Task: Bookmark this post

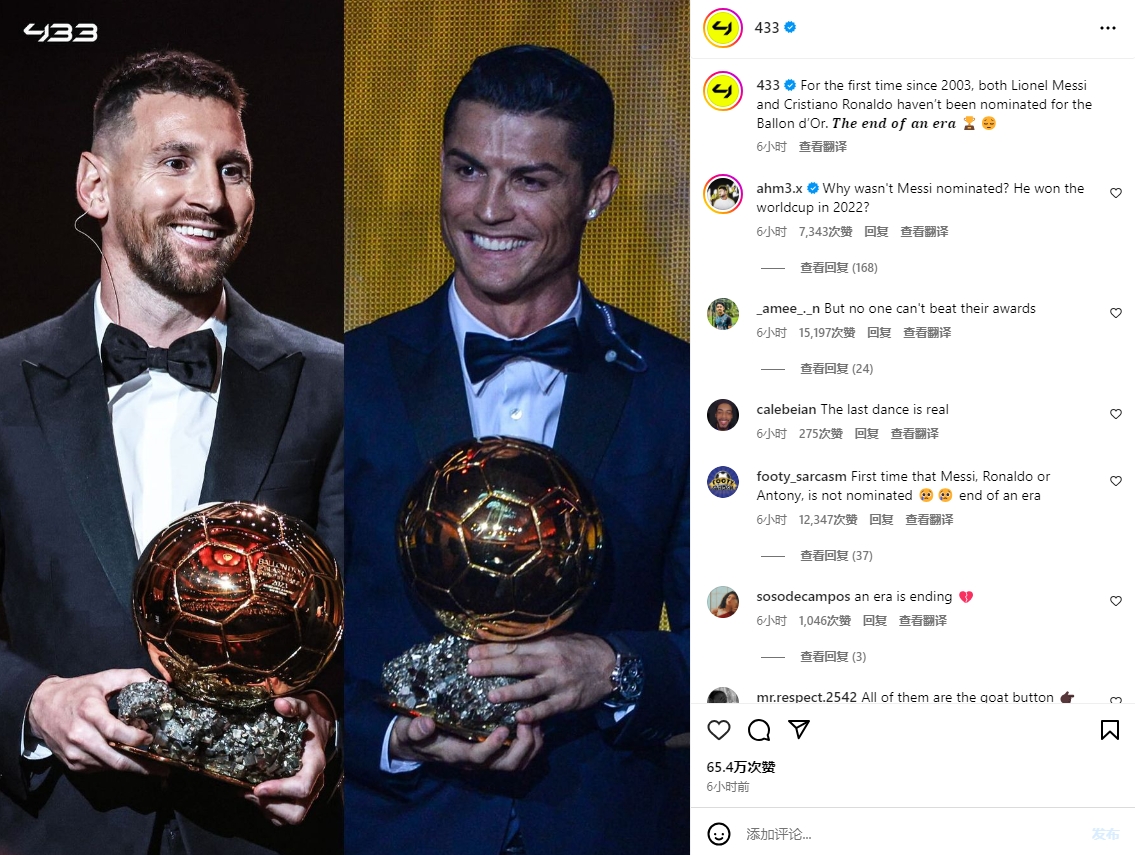Action: [1109, 730]
